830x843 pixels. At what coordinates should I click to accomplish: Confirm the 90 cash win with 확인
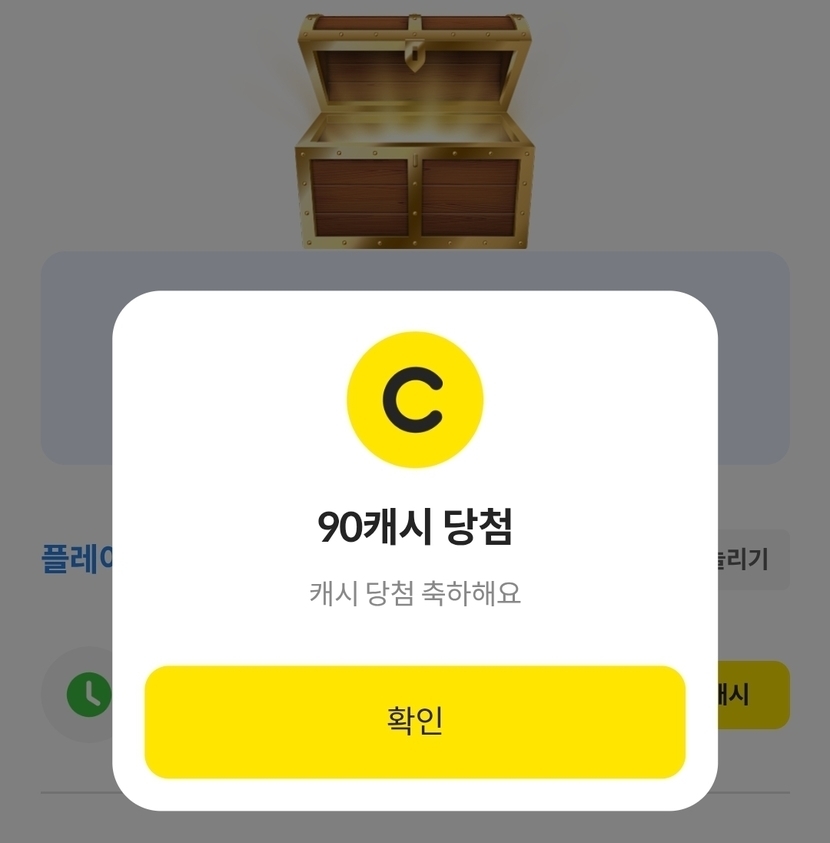[x=415, y=721]
